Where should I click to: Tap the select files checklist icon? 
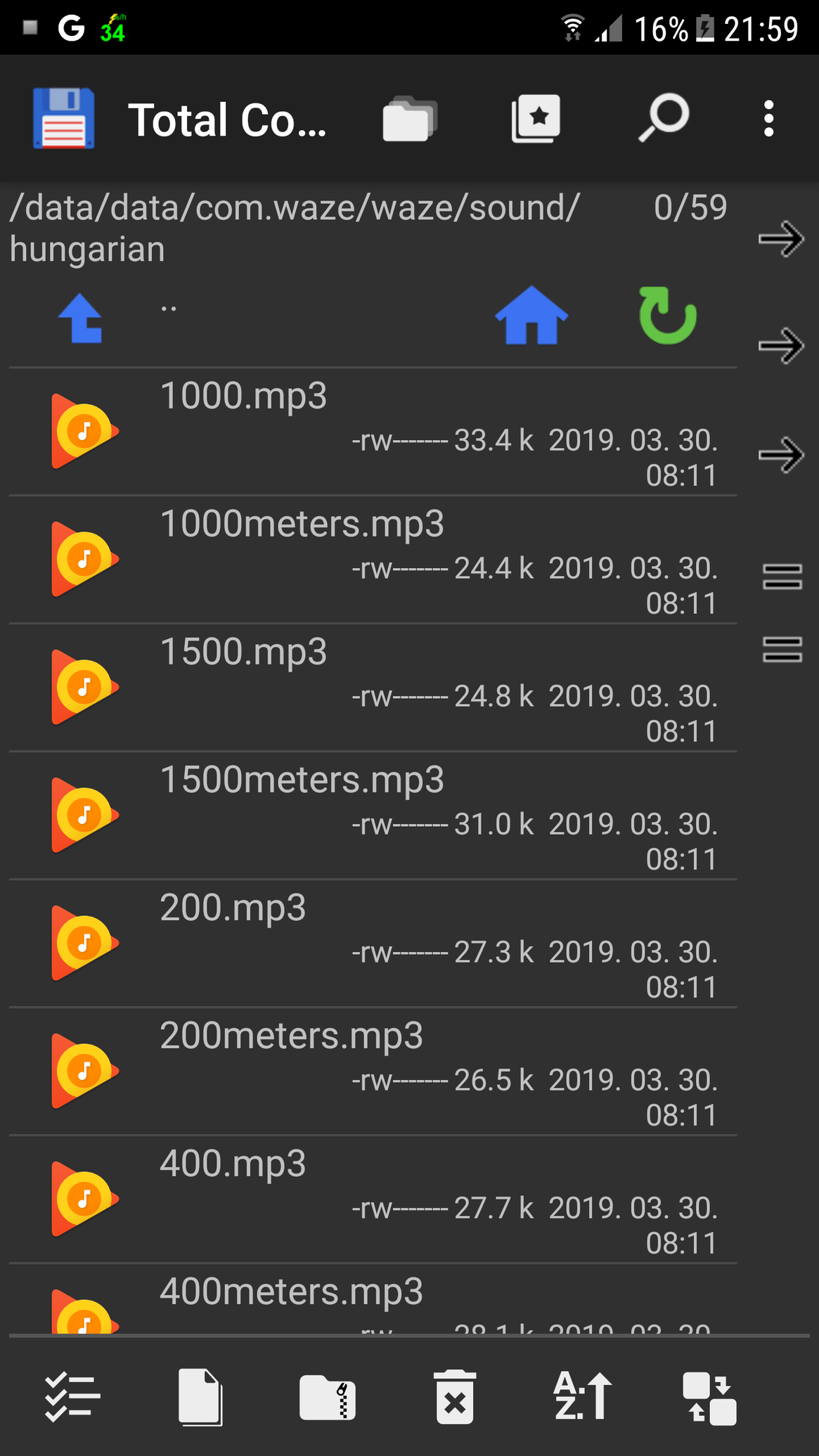pyautogui.click(x=72, y=1397)
